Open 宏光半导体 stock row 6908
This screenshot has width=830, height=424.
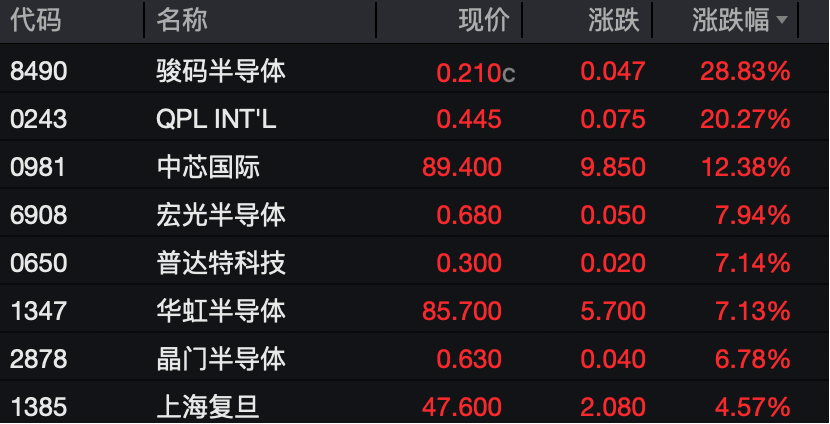221,215
